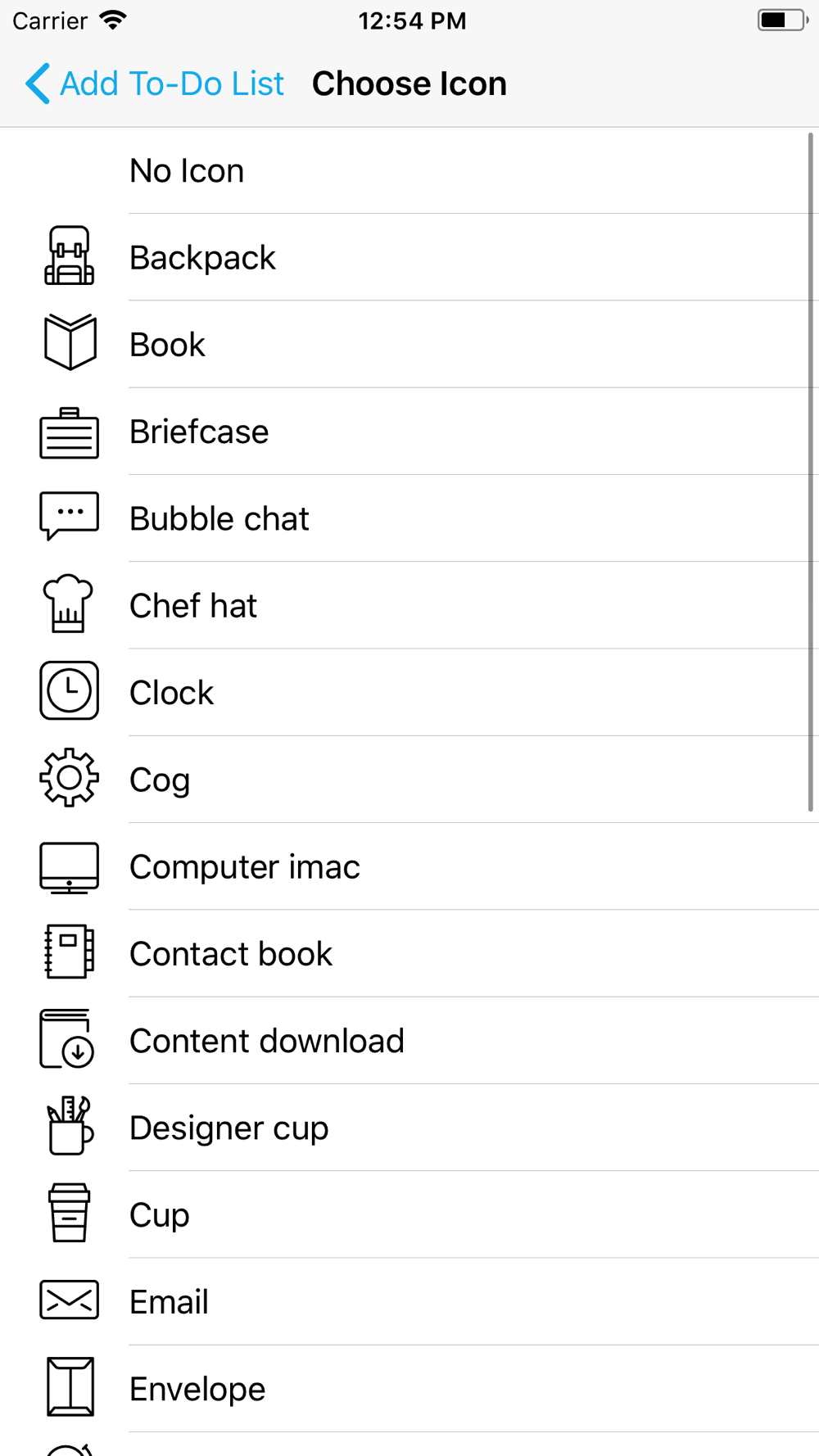This screenshot has height=1456, width=819.
Task: Go back to Add To-Do List
Action: [x=154, y=84]
